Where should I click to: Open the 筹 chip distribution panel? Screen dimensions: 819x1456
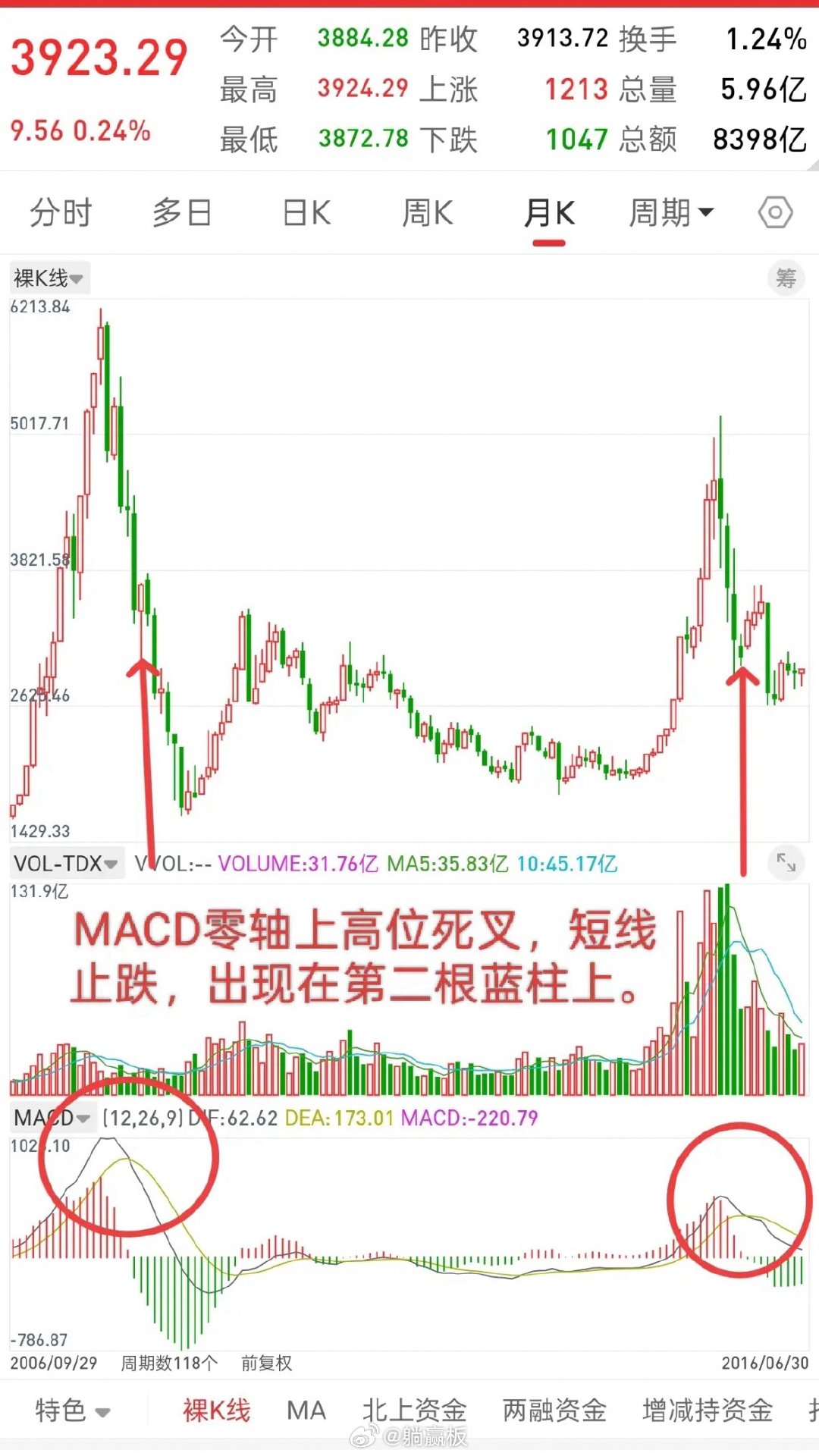pos(786,278)
